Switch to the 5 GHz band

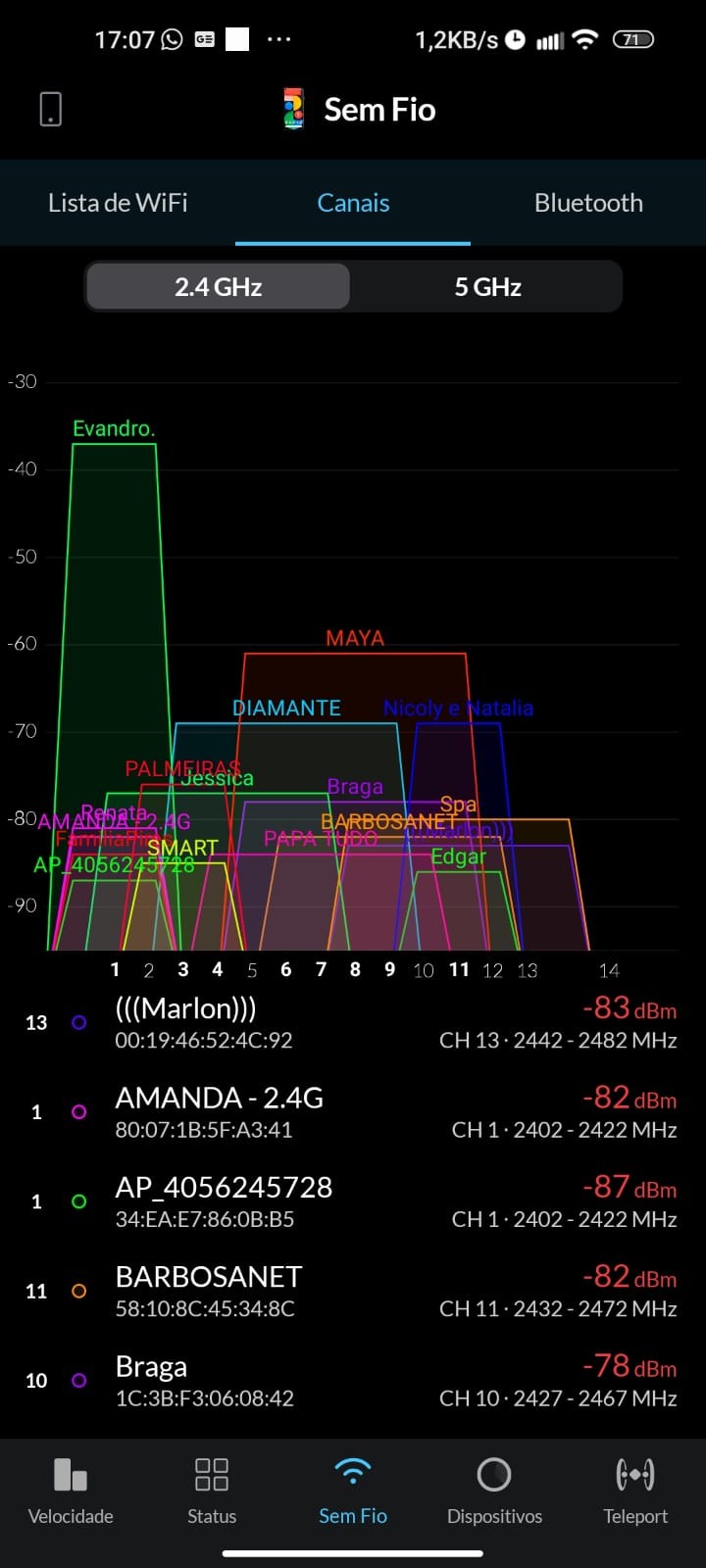coord(487,287)
